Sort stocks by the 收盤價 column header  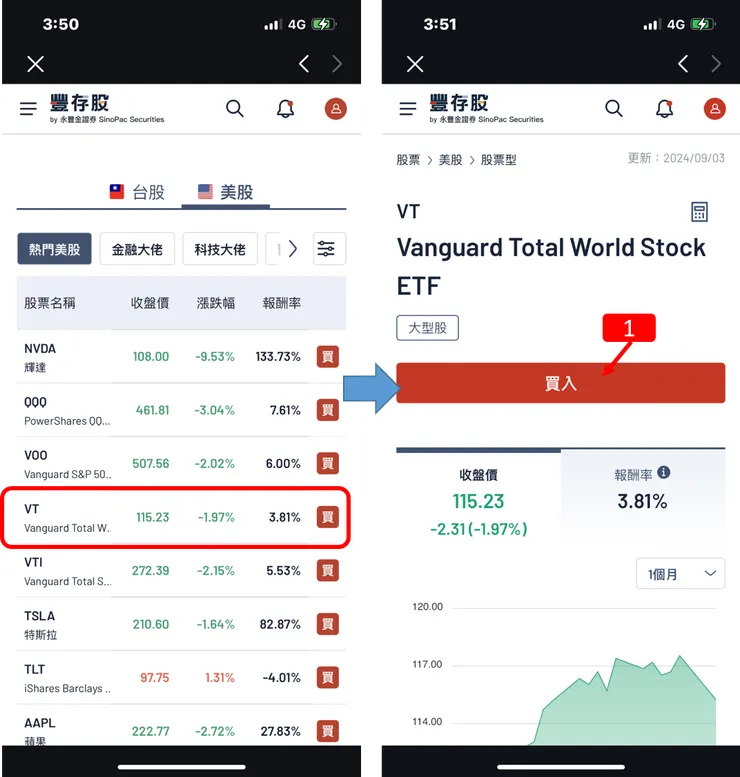point(152,303)
